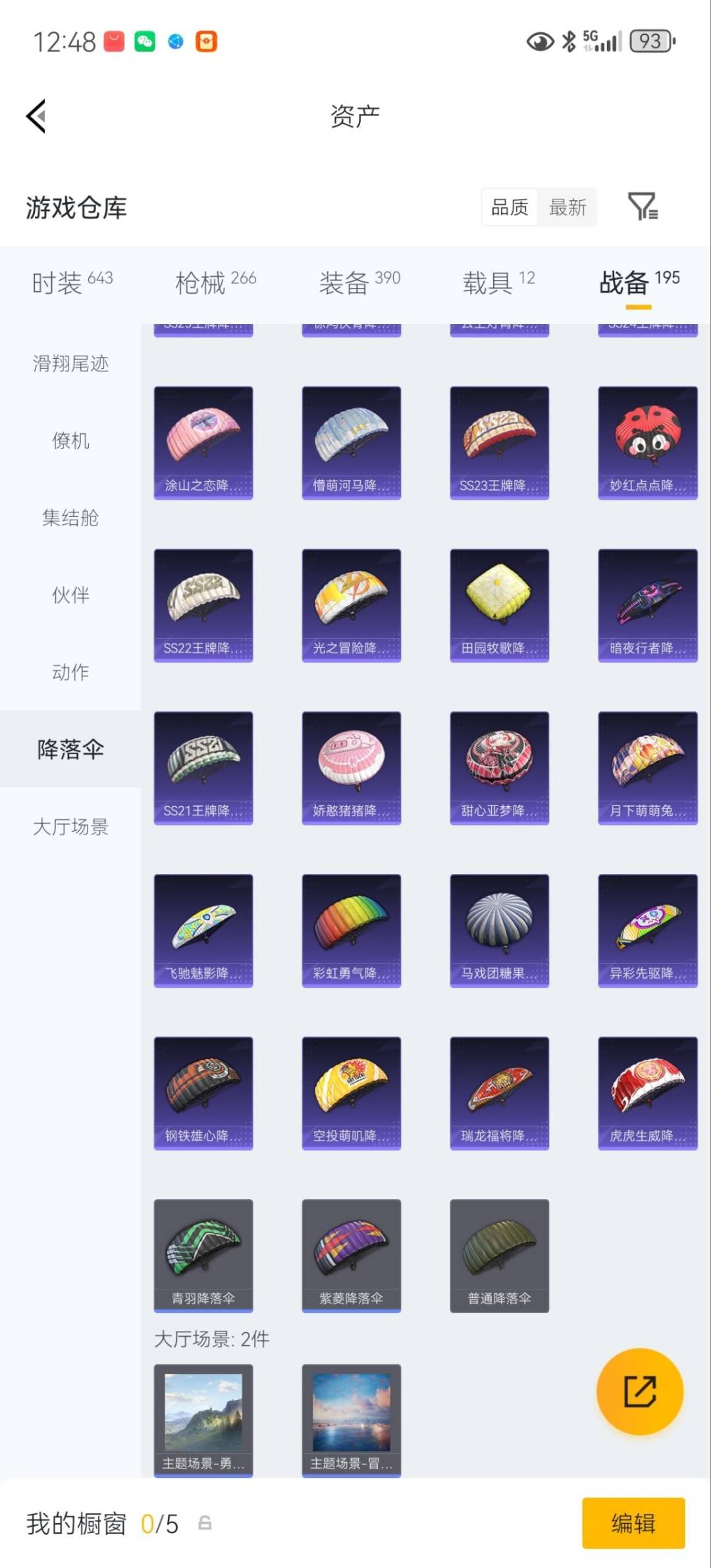Open the 彩虹勇气 parachute item
The height and width of the screenshot is (1568, 711).
tap(351, 930)
